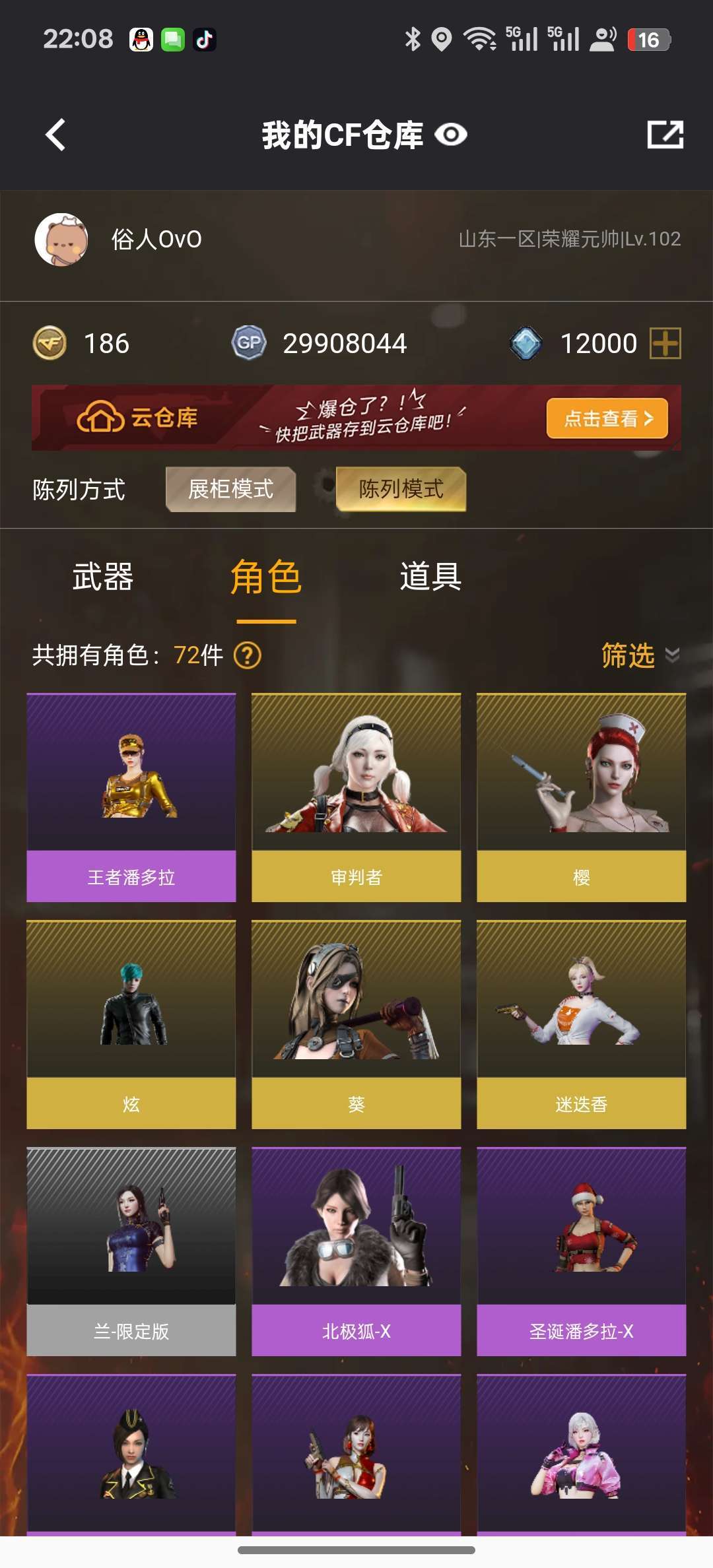Screen dimensions: 713x1568
Task: Open the 王者潘多拉 character card
Action: [x=131, y=797]
